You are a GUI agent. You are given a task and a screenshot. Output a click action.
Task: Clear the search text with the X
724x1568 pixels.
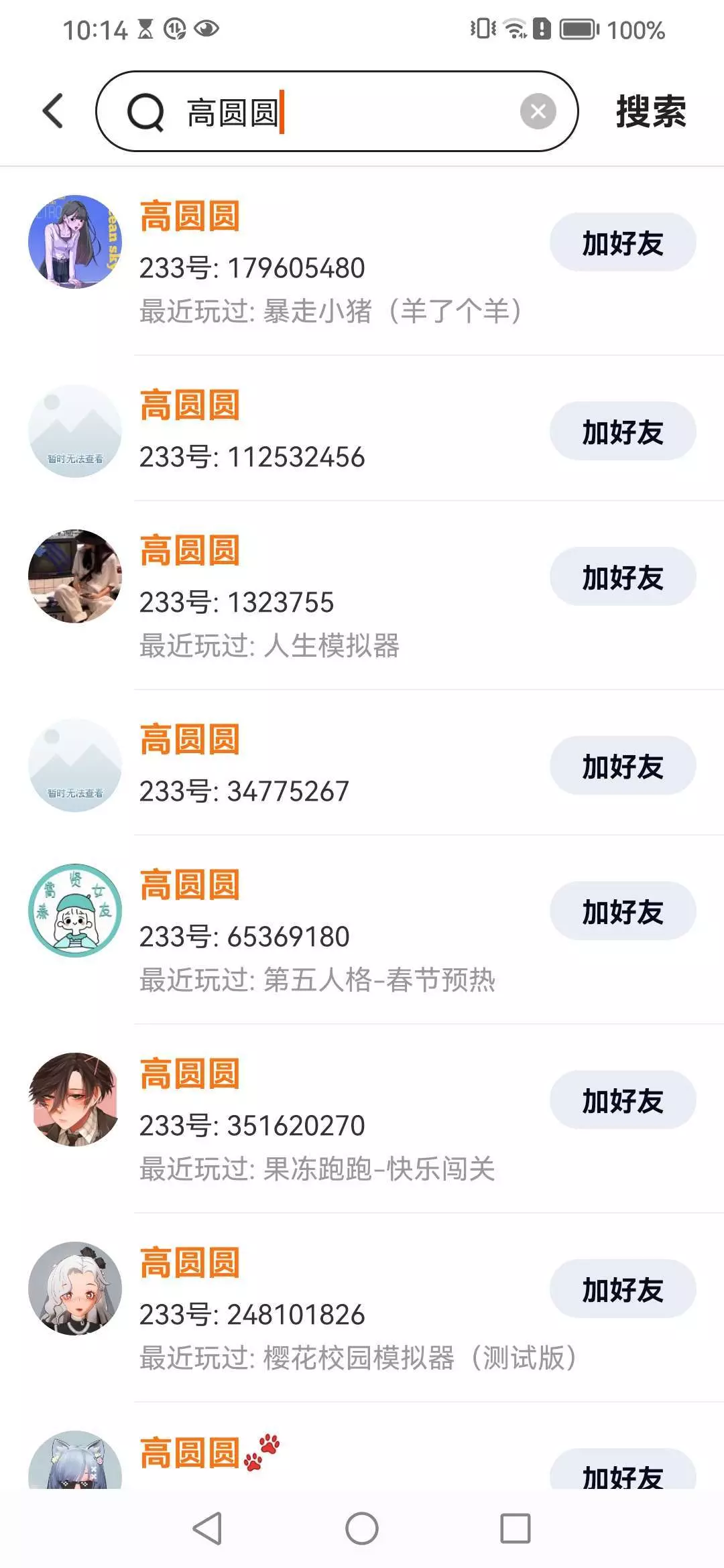pos(538,111)
